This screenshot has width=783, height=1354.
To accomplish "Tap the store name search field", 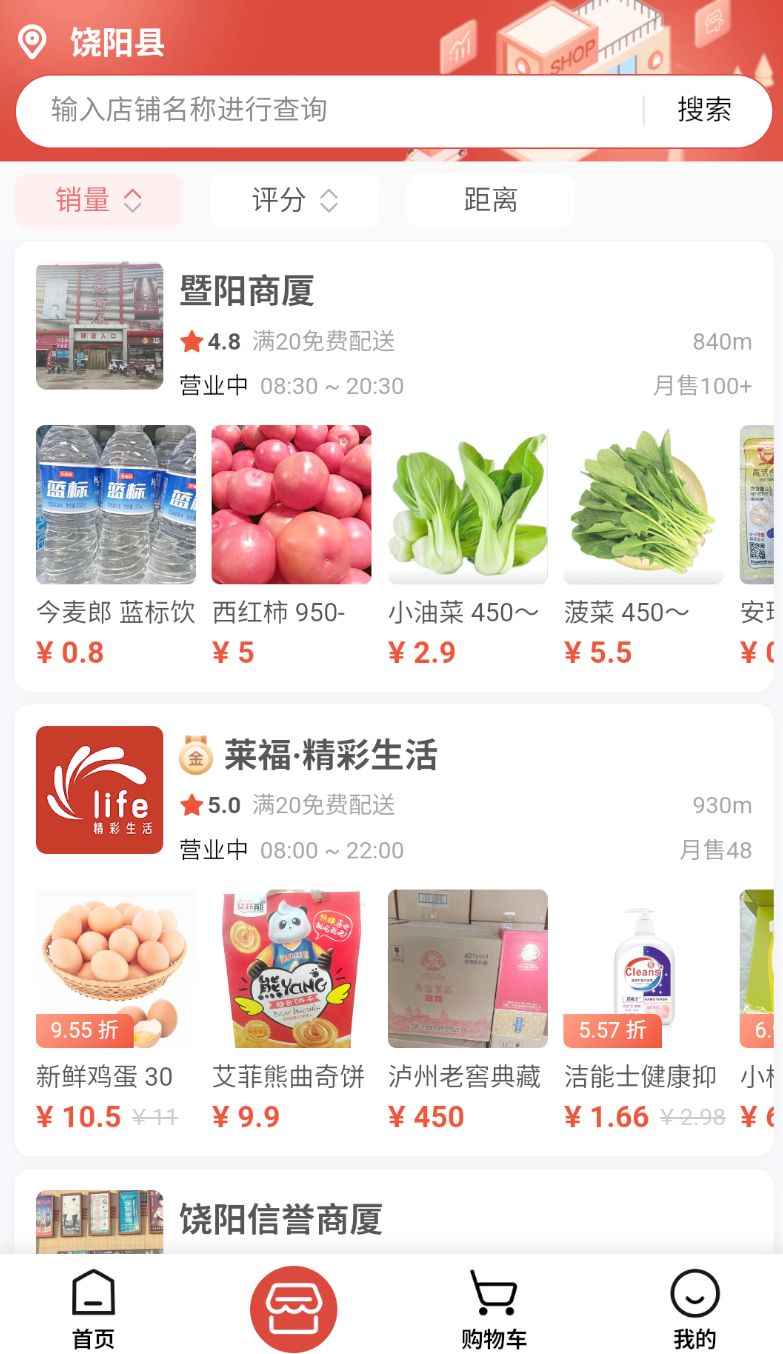I will [x=330, y=110].
